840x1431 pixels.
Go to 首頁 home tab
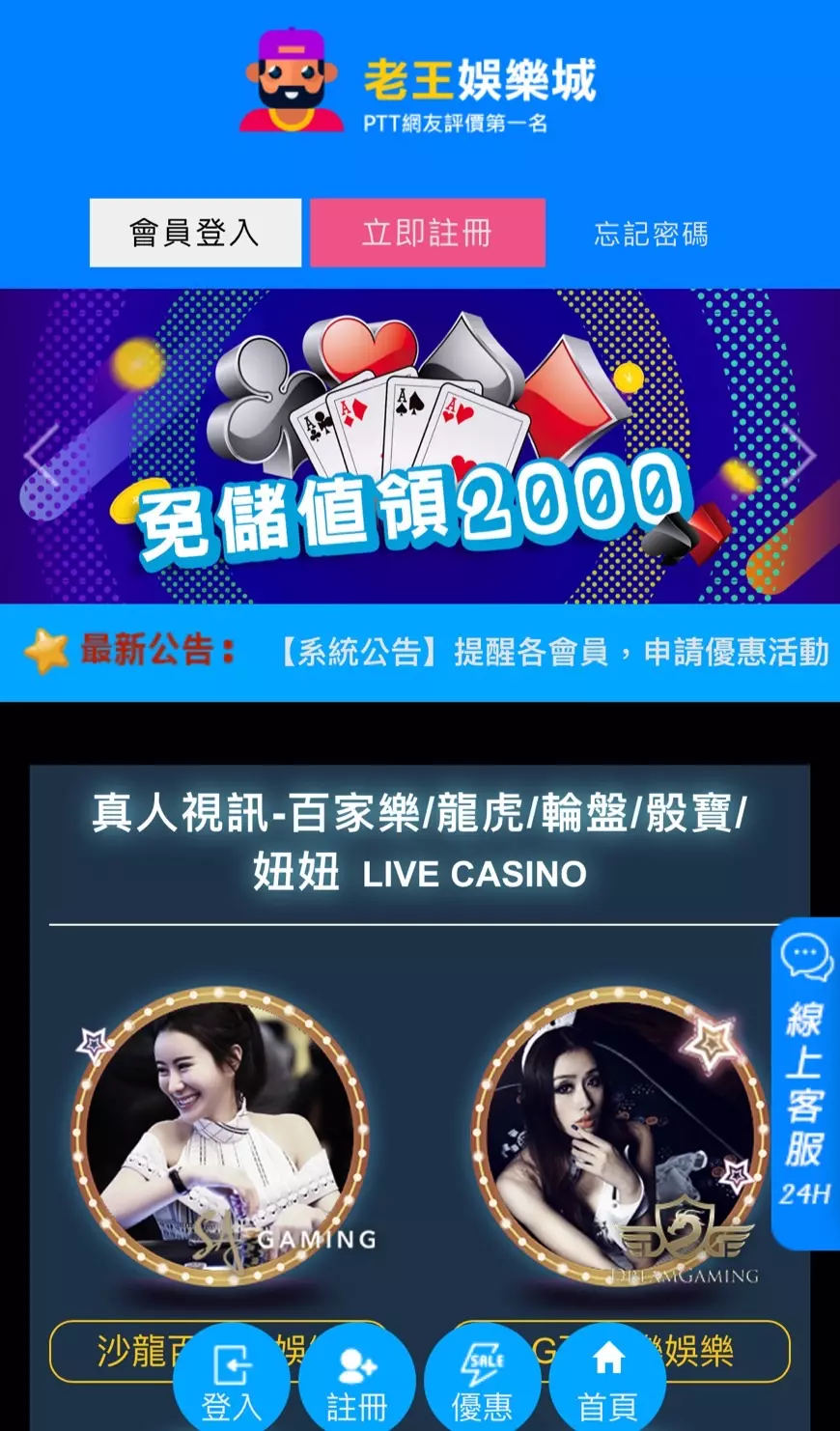coord(607,1383)
